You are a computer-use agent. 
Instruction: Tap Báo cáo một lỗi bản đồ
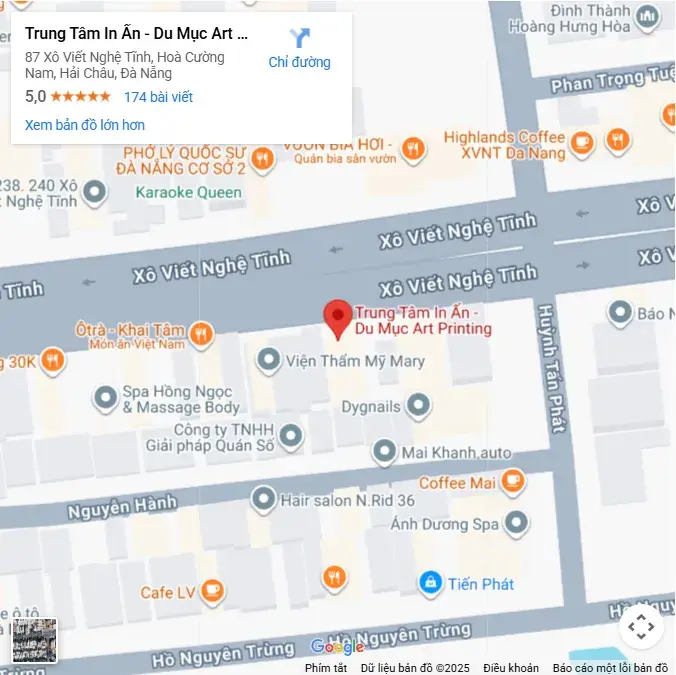pos(610,668)
